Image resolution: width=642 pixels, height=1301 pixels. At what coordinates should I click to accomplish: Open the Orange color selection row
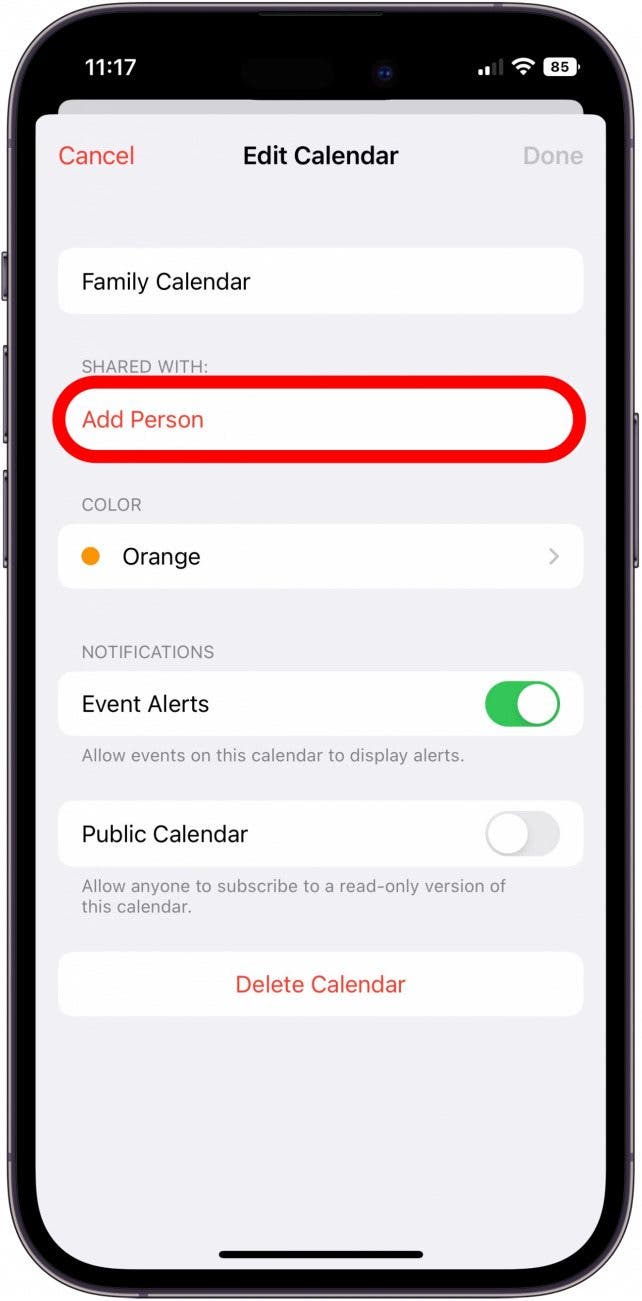tap(320, 557)
